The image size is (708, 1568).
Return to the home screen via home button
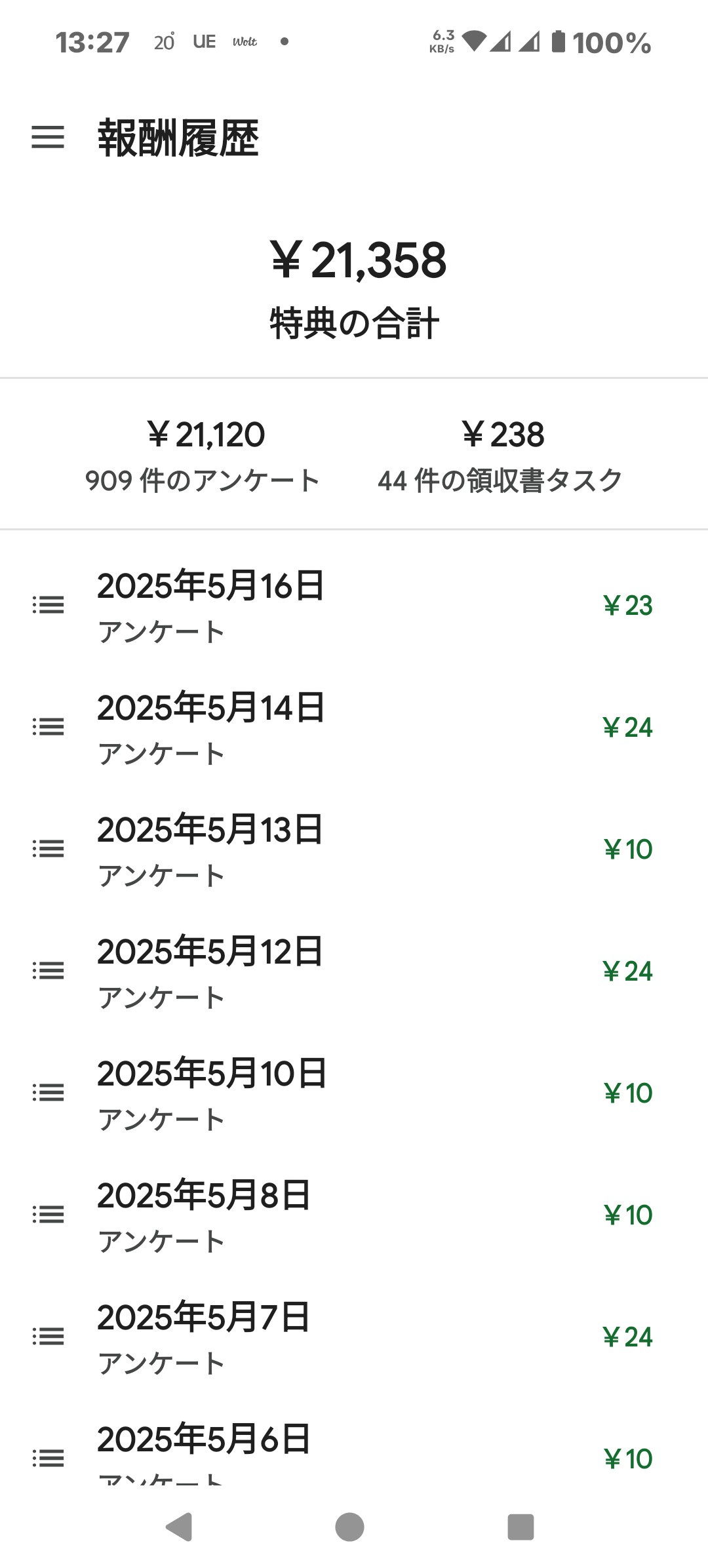pyautogui.click(x=349, y=1527)
